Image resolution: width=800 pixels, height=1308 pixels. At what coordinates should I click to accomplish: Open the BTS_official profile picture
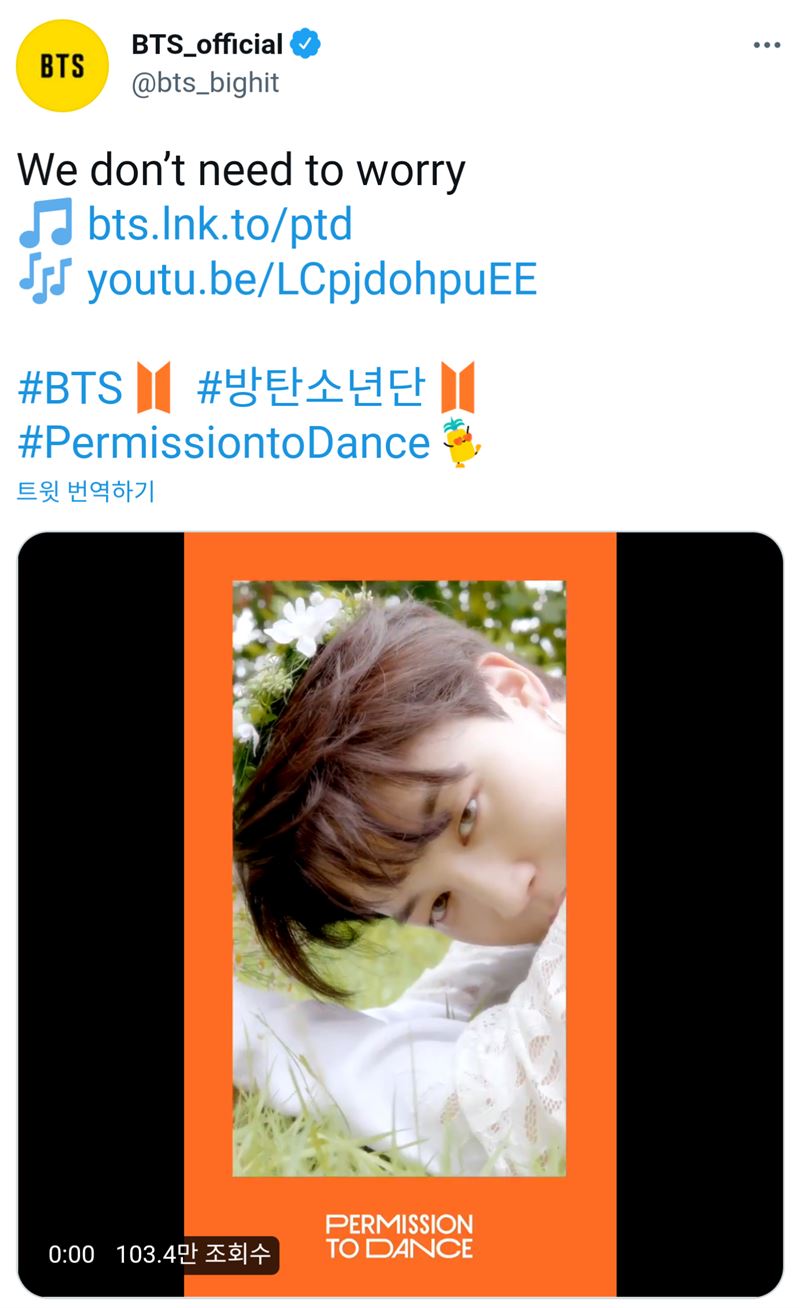(x=62, y=64)
